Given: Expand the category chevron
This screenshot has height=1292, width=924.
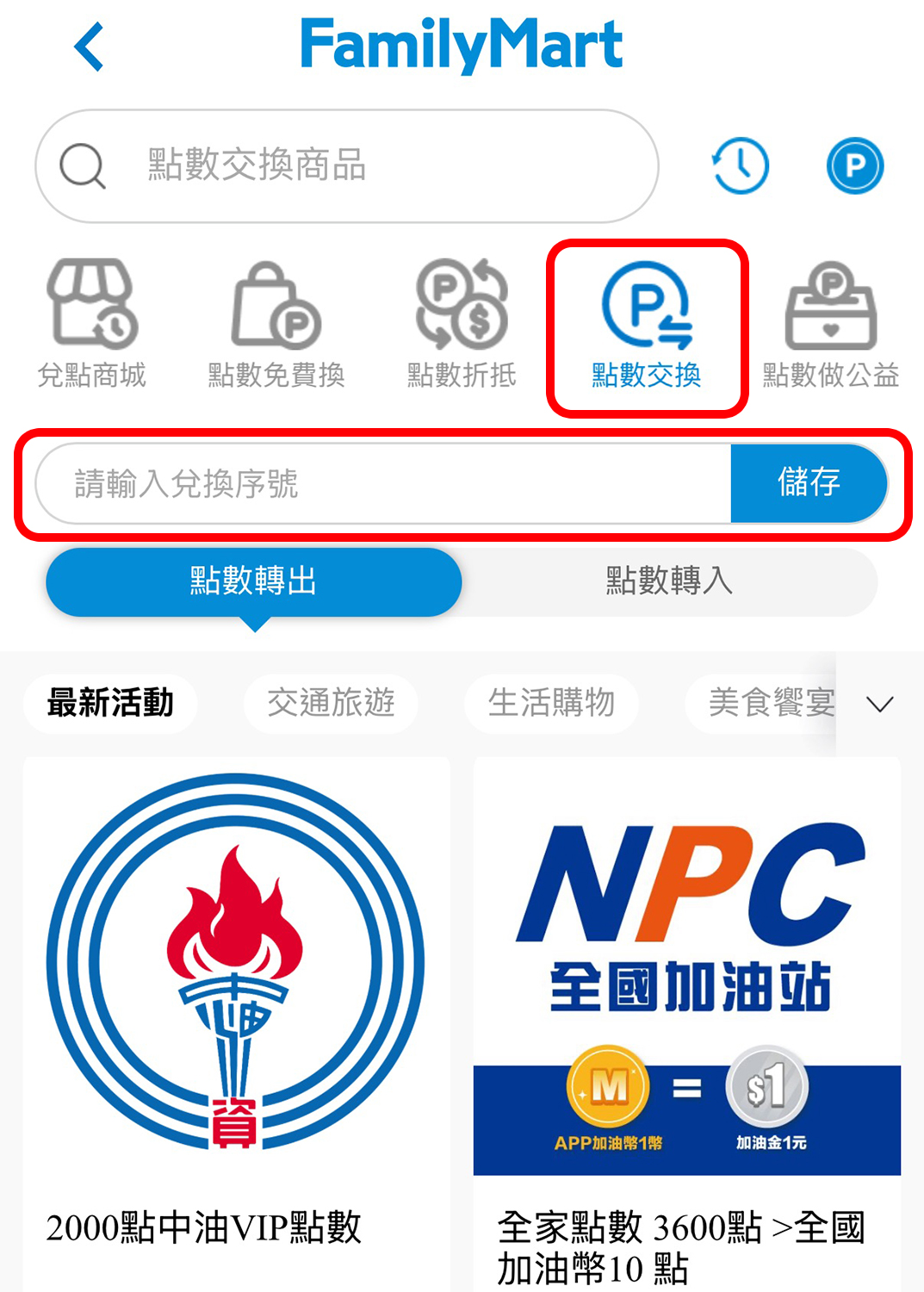Looking at the screenshot, I should (880, 705).
